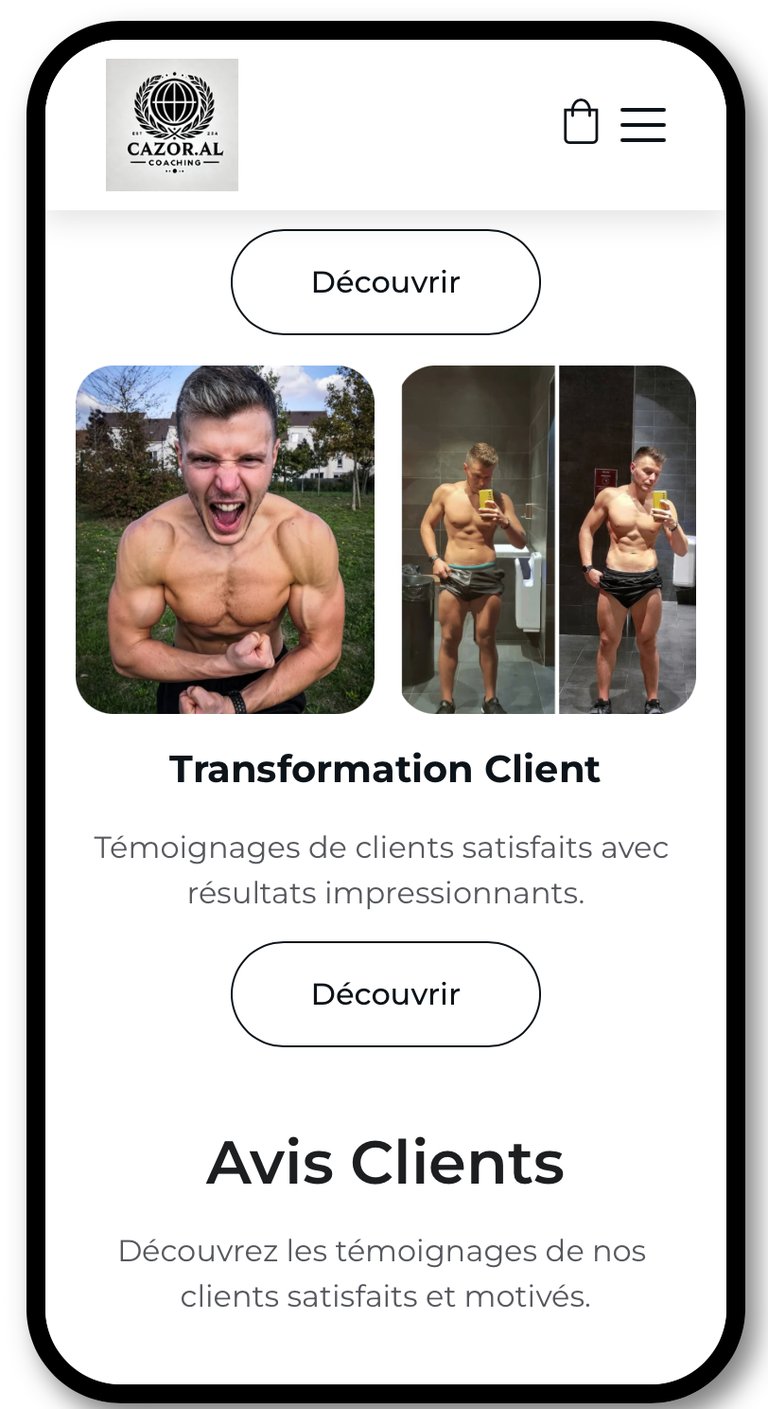
Task: Tap Découvrir button above the photos
Action: pos(385,282)
